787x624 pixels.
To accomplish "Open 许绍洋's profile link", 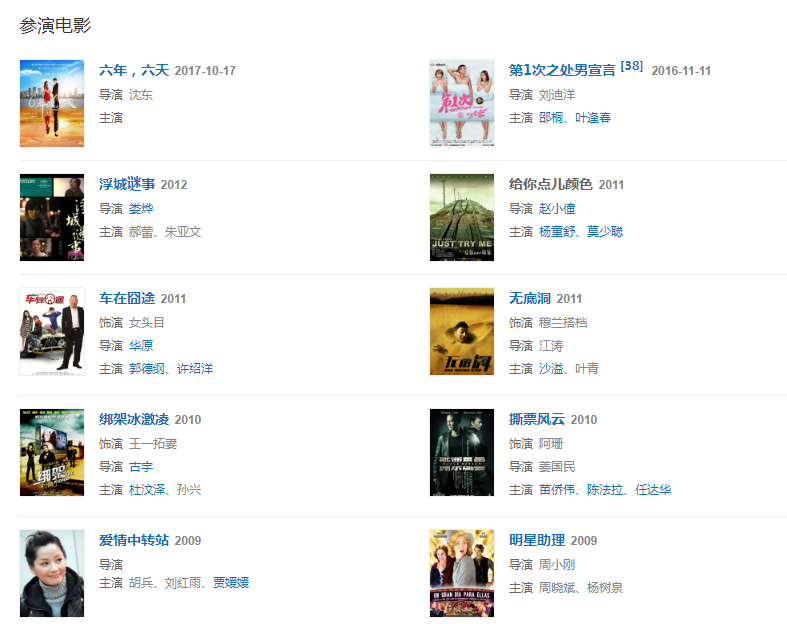I will [194, 368].
